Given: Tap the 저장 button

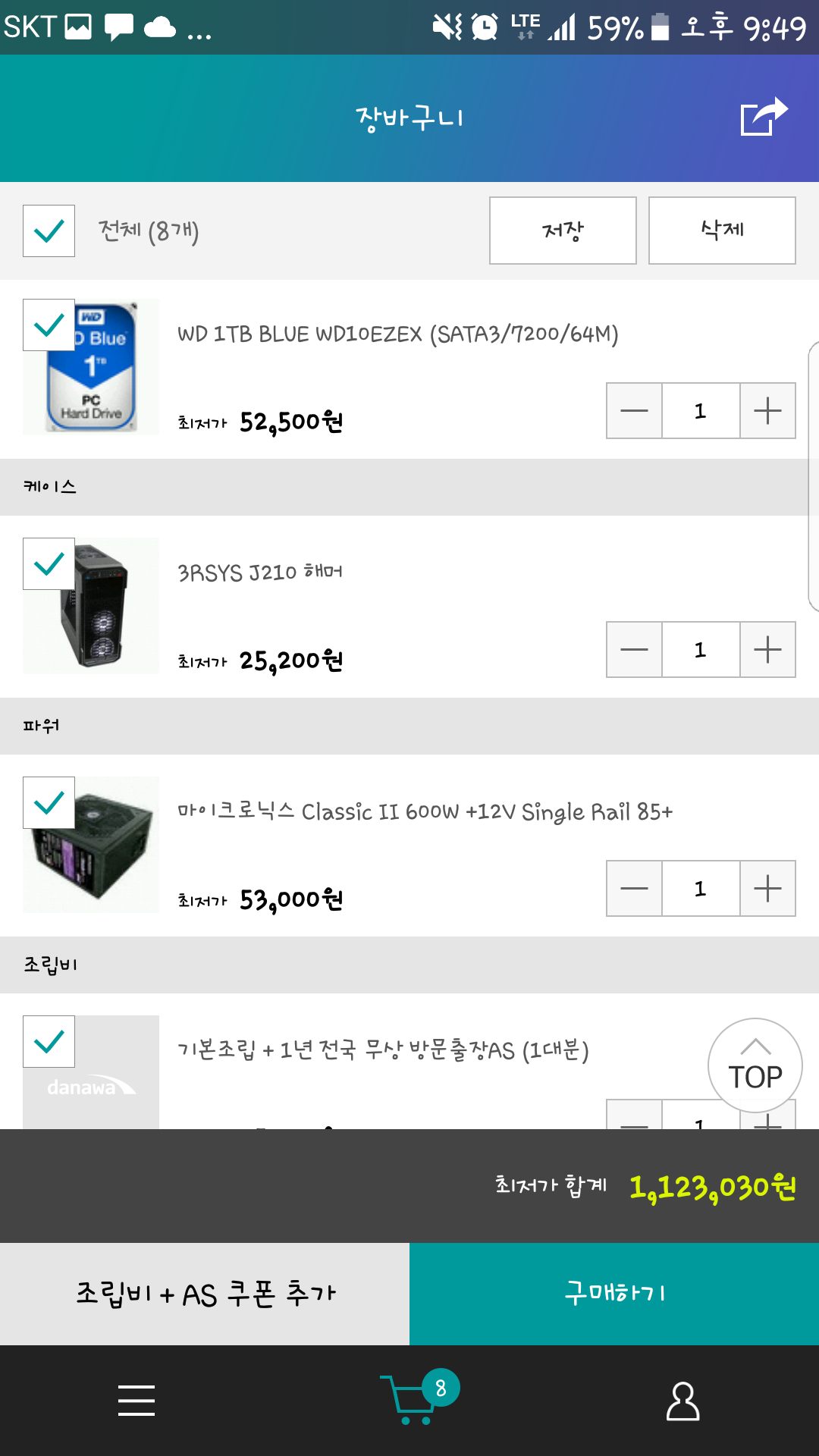Looking at the screenshot, I should tap(563, 231).
